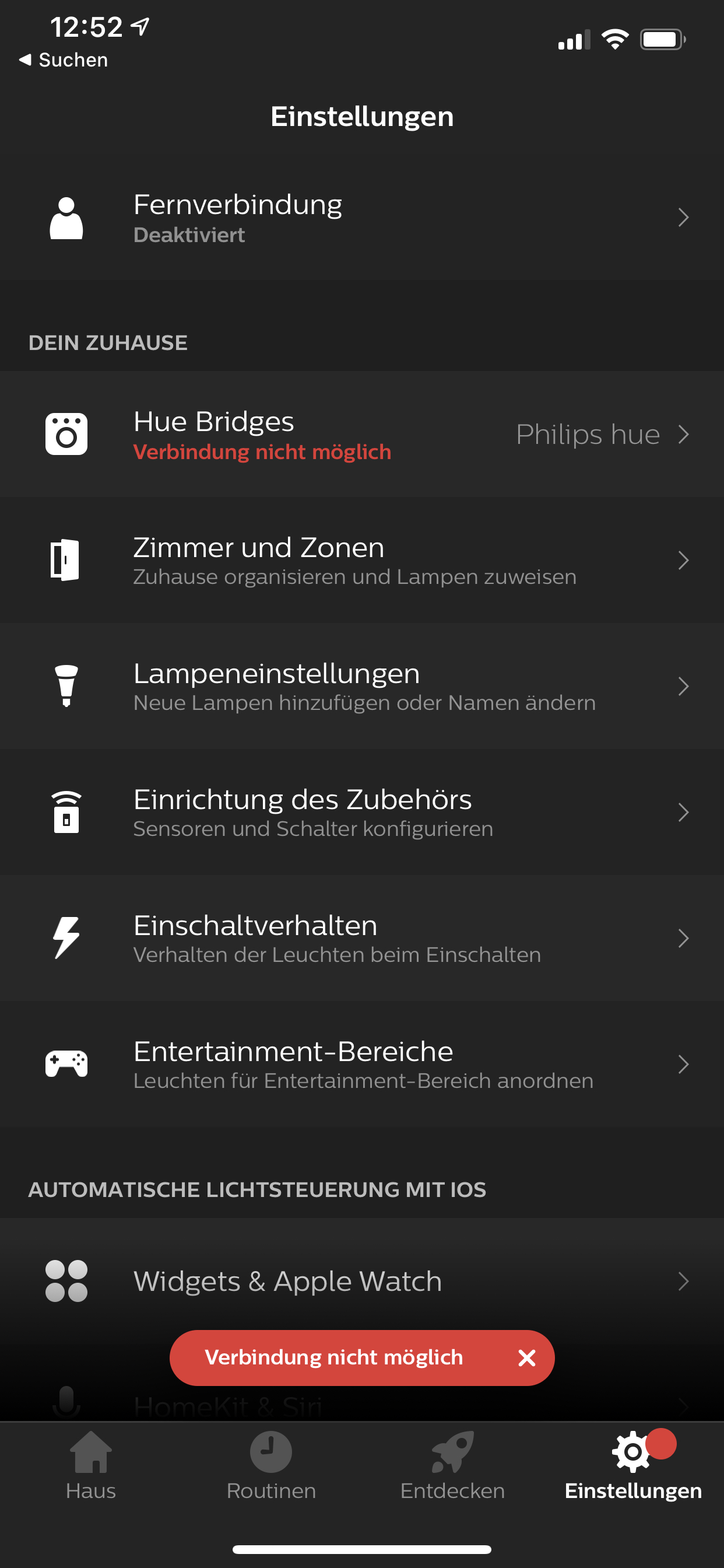Dismiss the Verbindung nicht möglich banner
724x1568 pixels.
click(x=527, y=1357)
